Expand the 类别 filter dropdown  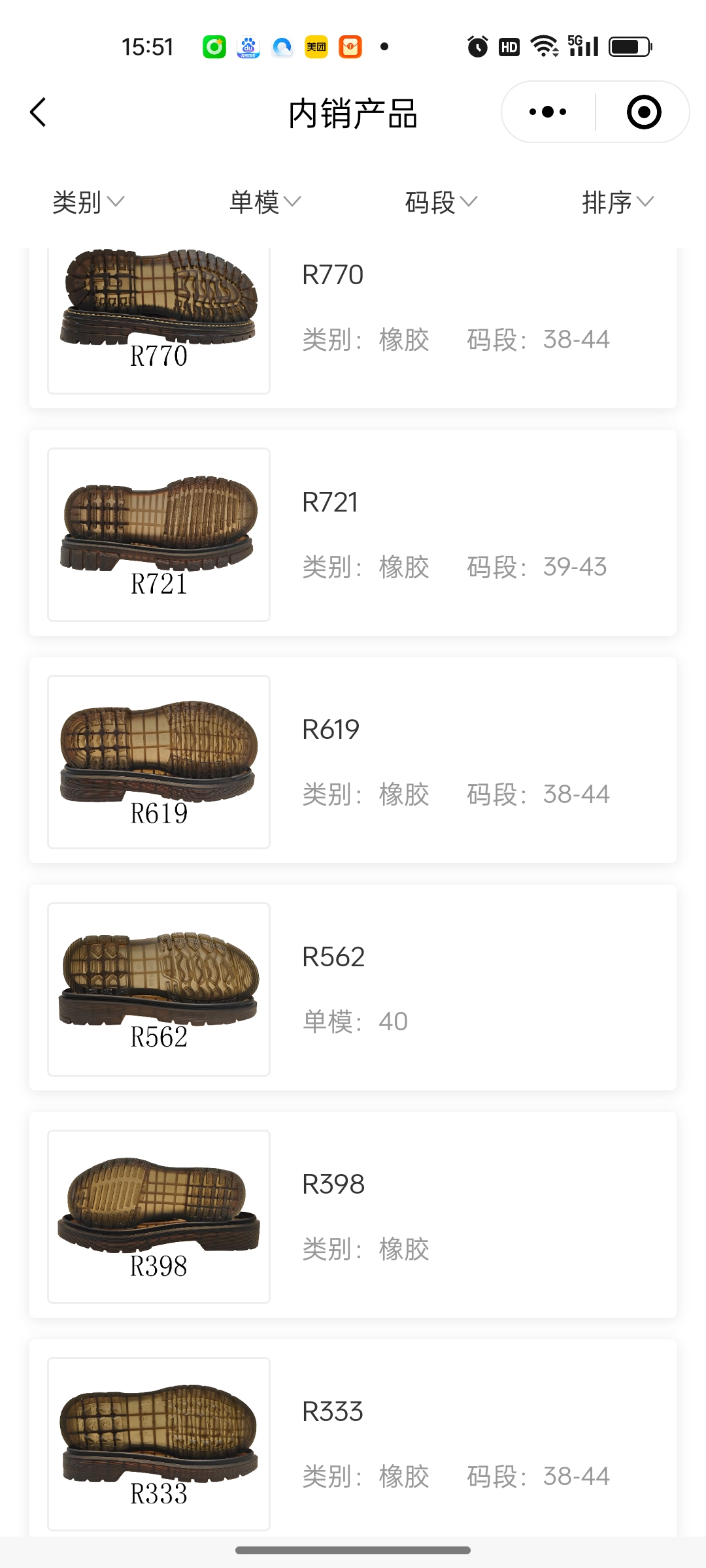pos(88,202)
